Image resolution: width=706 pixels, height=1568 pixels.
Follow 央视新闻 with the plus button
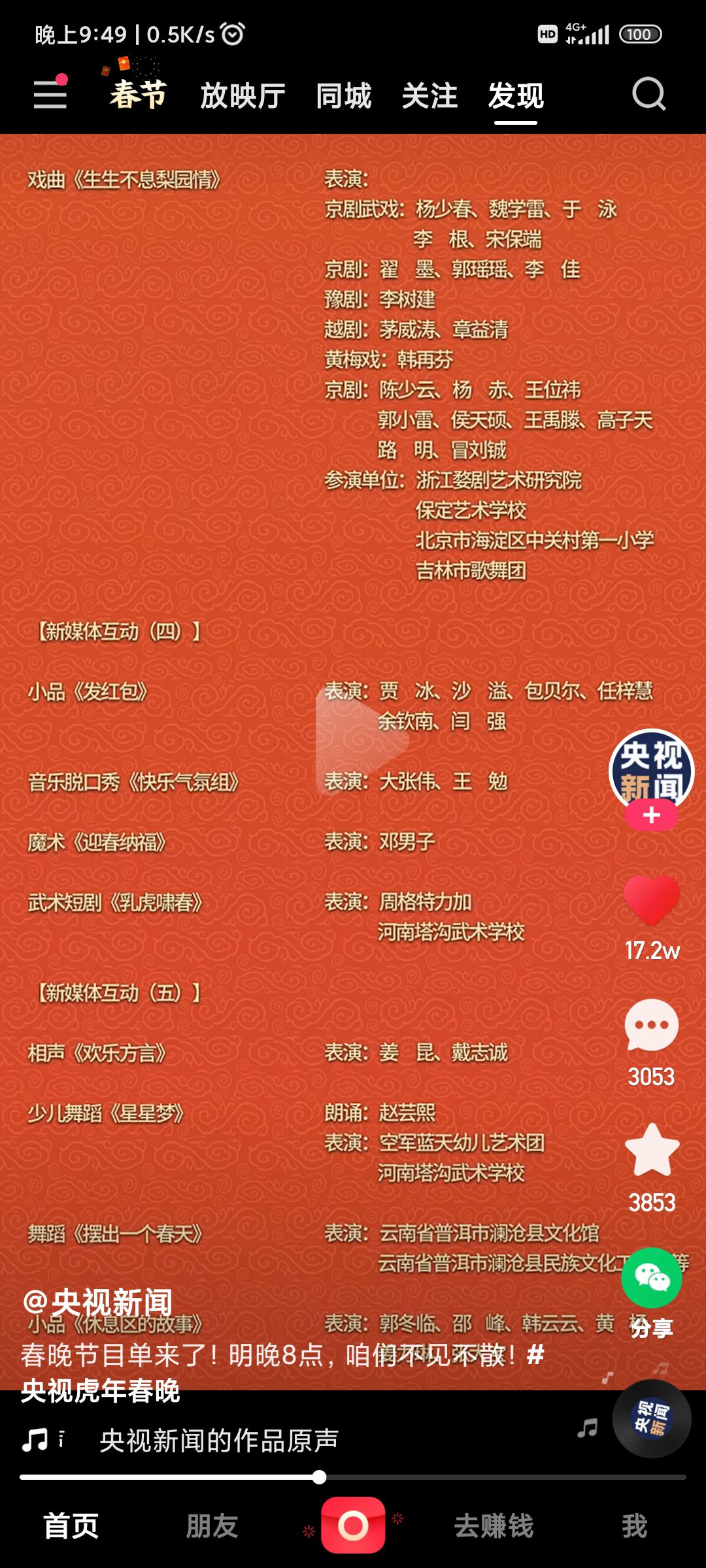tap(651, 815)
